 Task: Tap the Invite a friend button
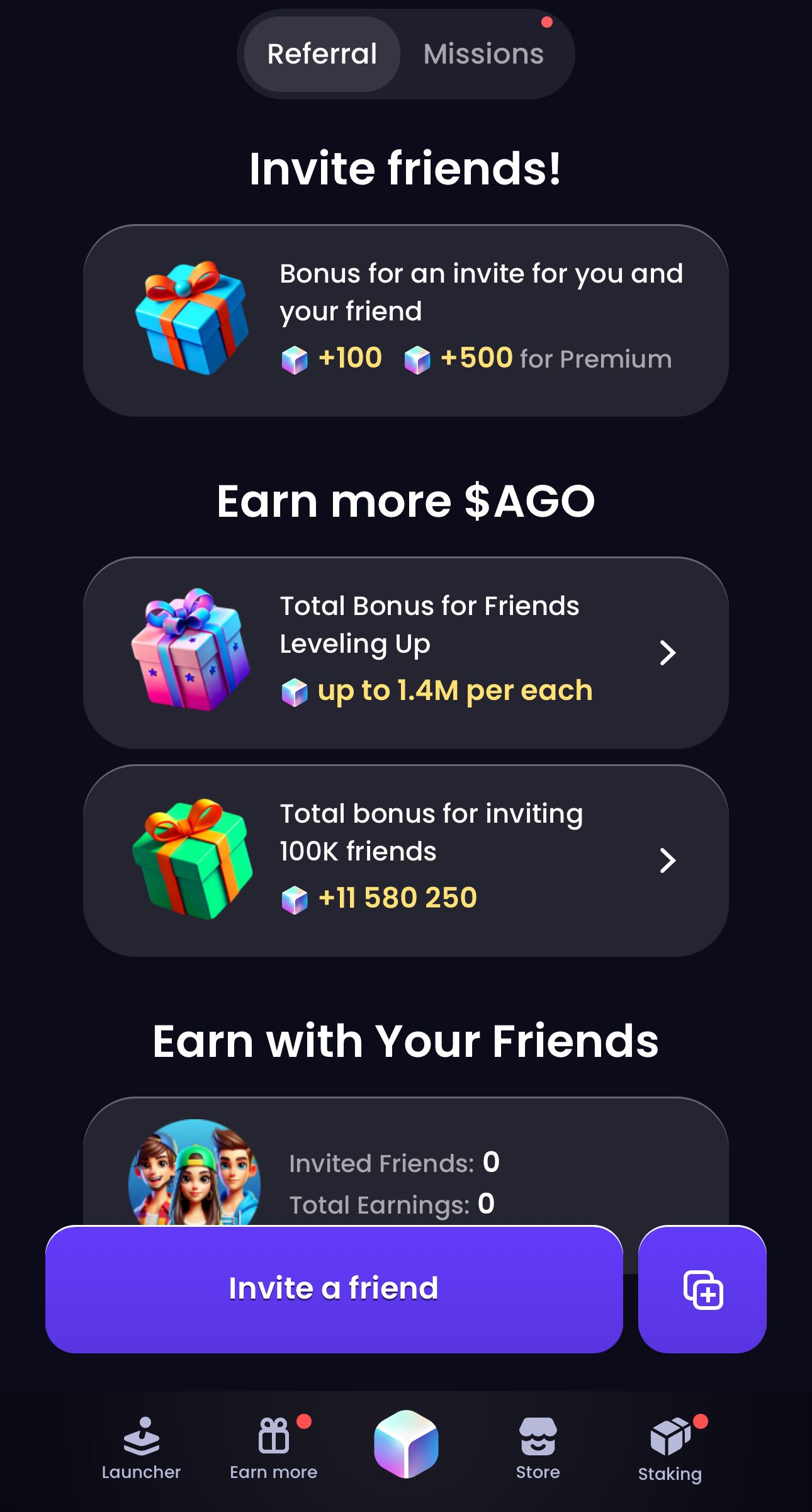click(x=334, y=1289)
